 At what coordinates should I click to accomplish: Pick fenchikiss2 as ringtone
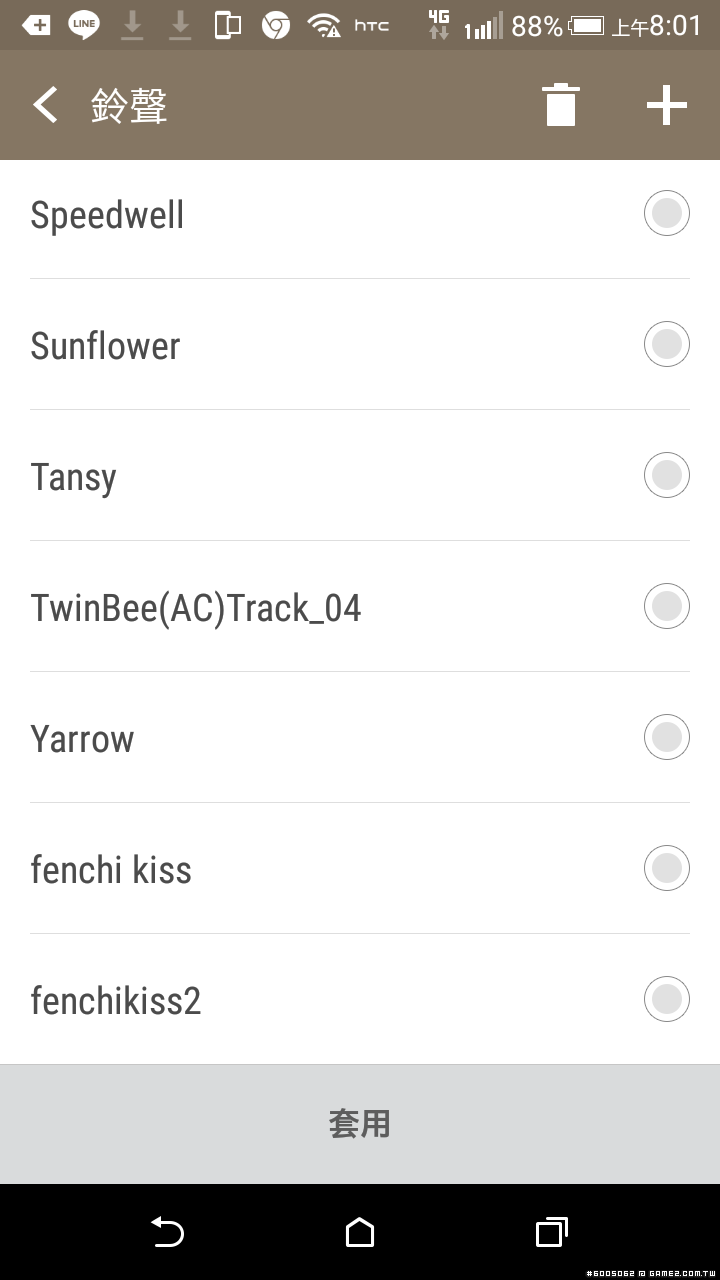tap(666, 999)
